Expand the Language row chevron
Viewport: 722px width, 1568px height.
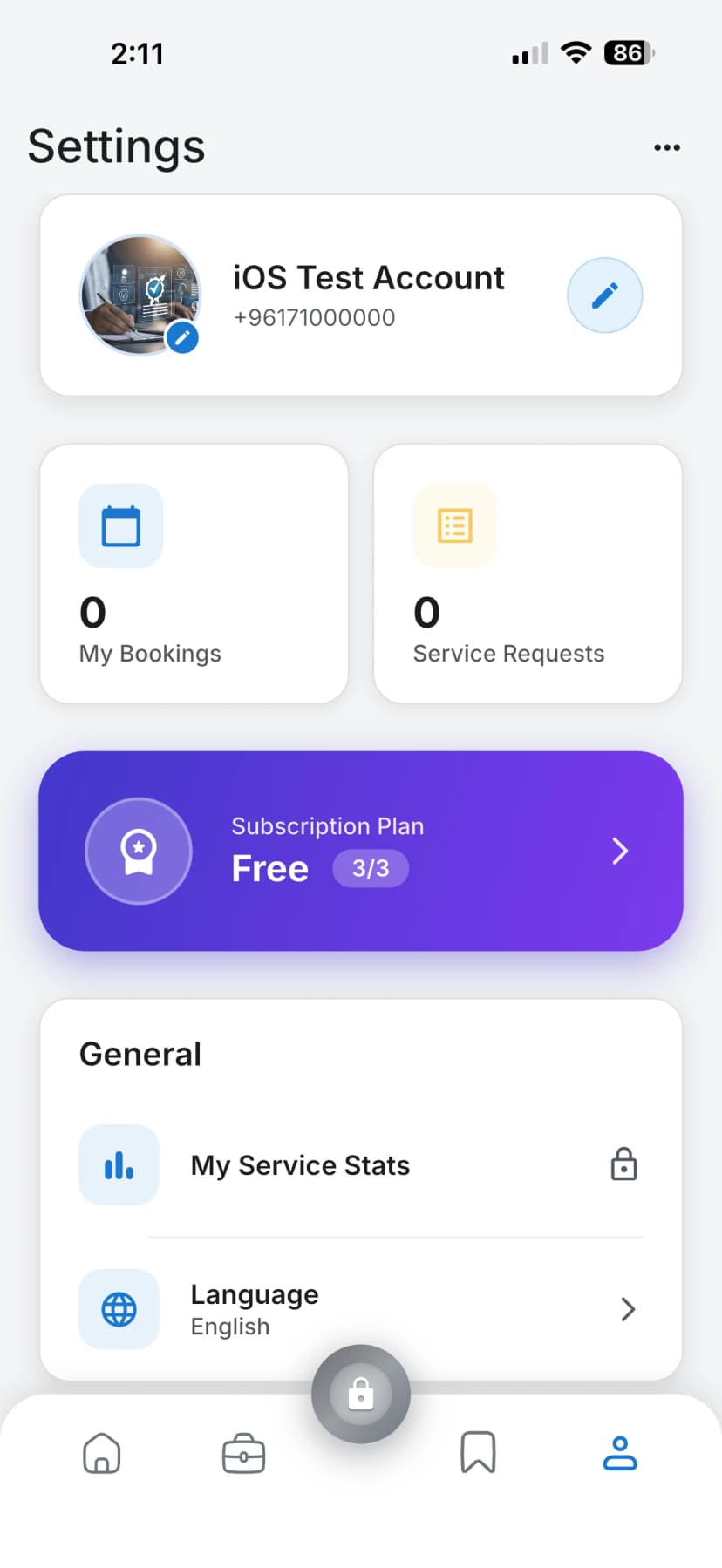627,1309
